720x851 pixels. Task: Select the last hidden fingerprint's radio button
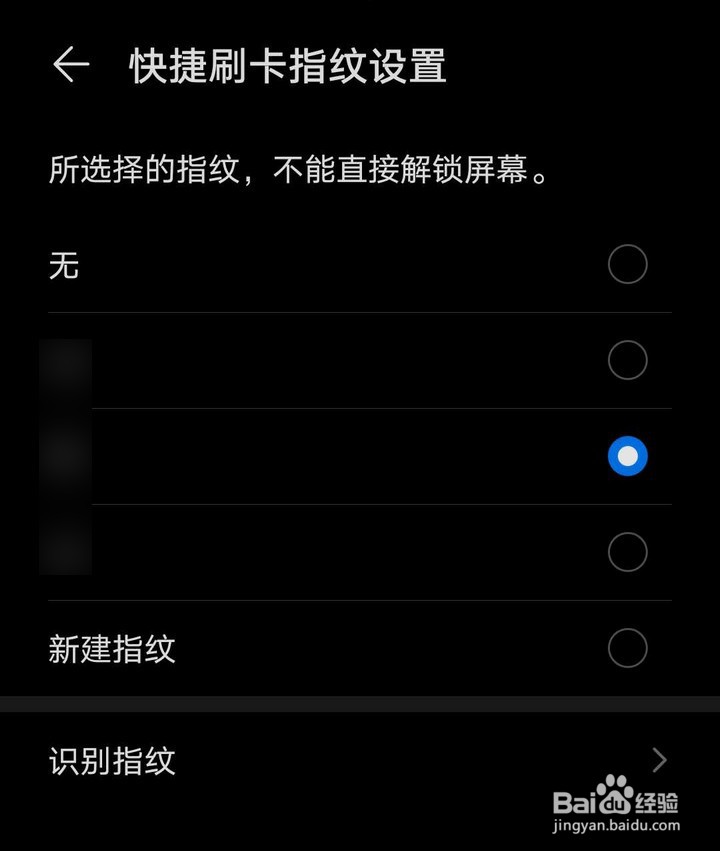click(x=627, y=553)
